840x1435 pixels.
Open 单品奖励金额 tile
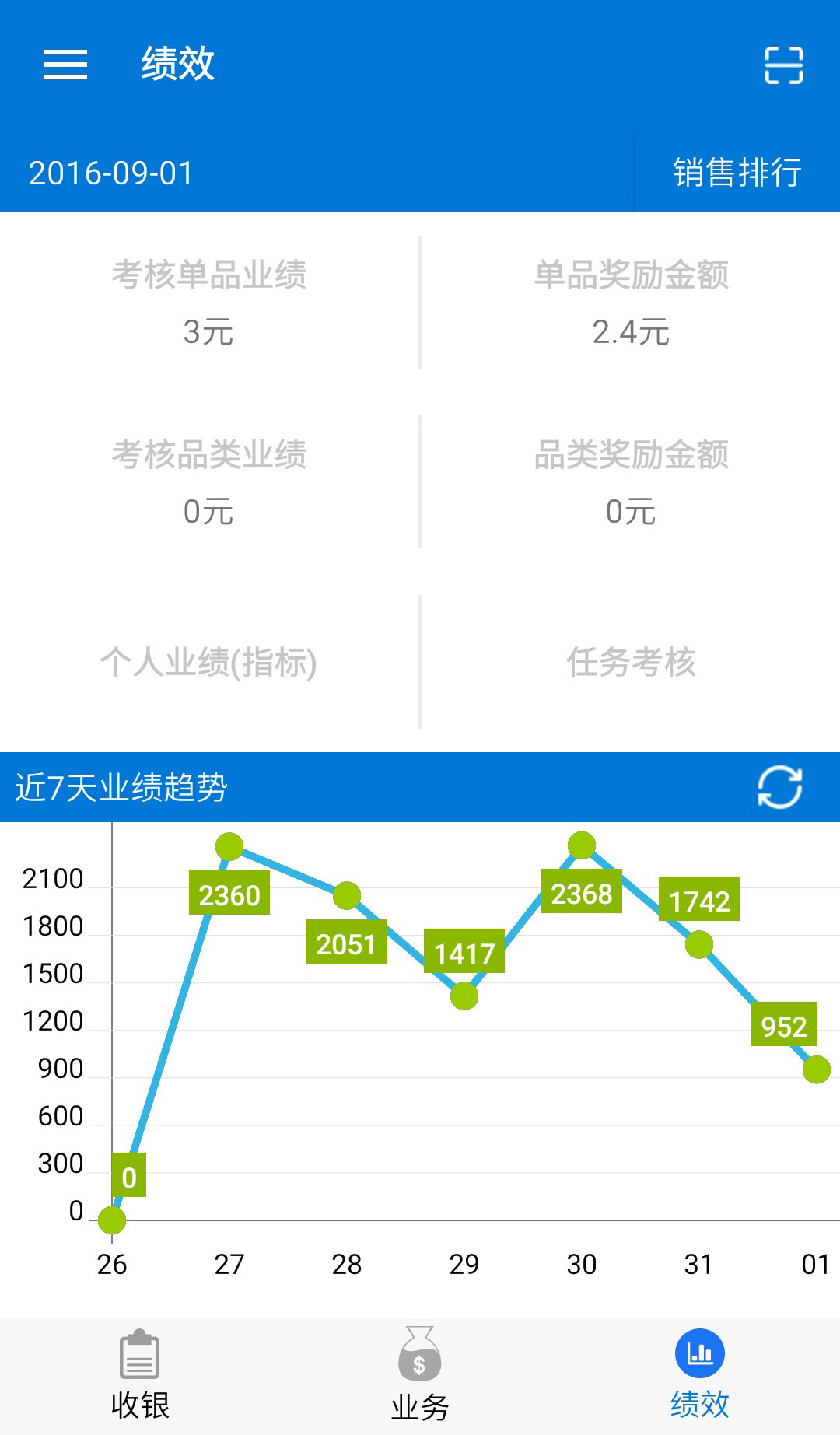(631, 303)
